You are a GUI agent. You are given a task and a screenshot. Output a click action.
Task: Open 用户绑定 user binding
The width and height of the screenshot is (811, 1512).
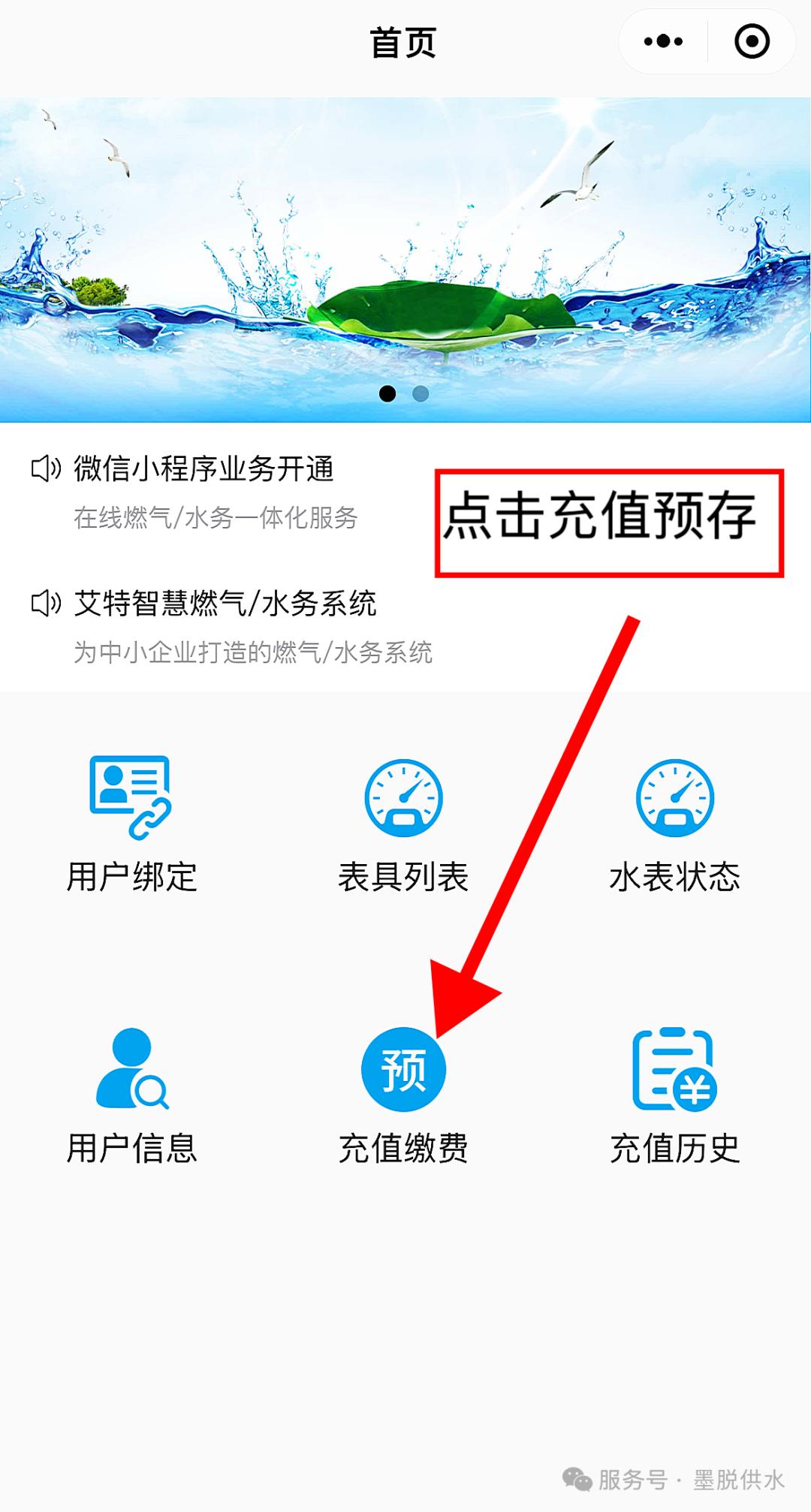(131, 824)
